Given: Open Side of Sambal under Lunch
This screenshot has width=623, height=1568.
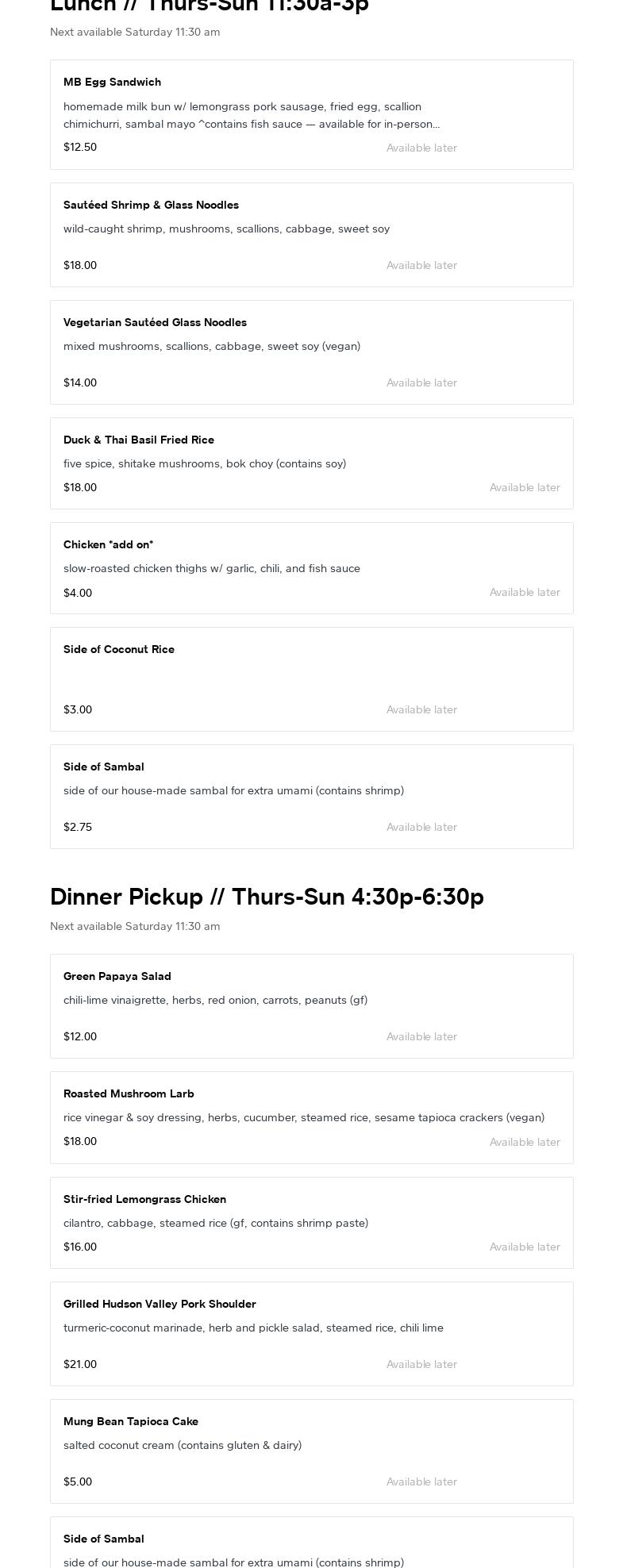Looking at the screenshot, I should [311, 797].
